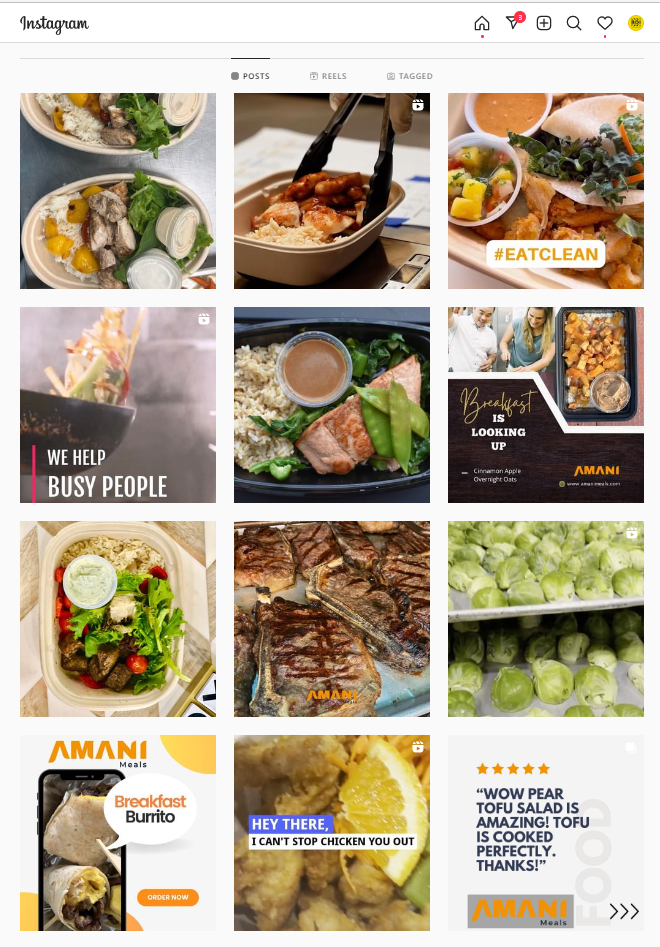
Task: Open direct messages with 3 unread
Action: (513, 23)
